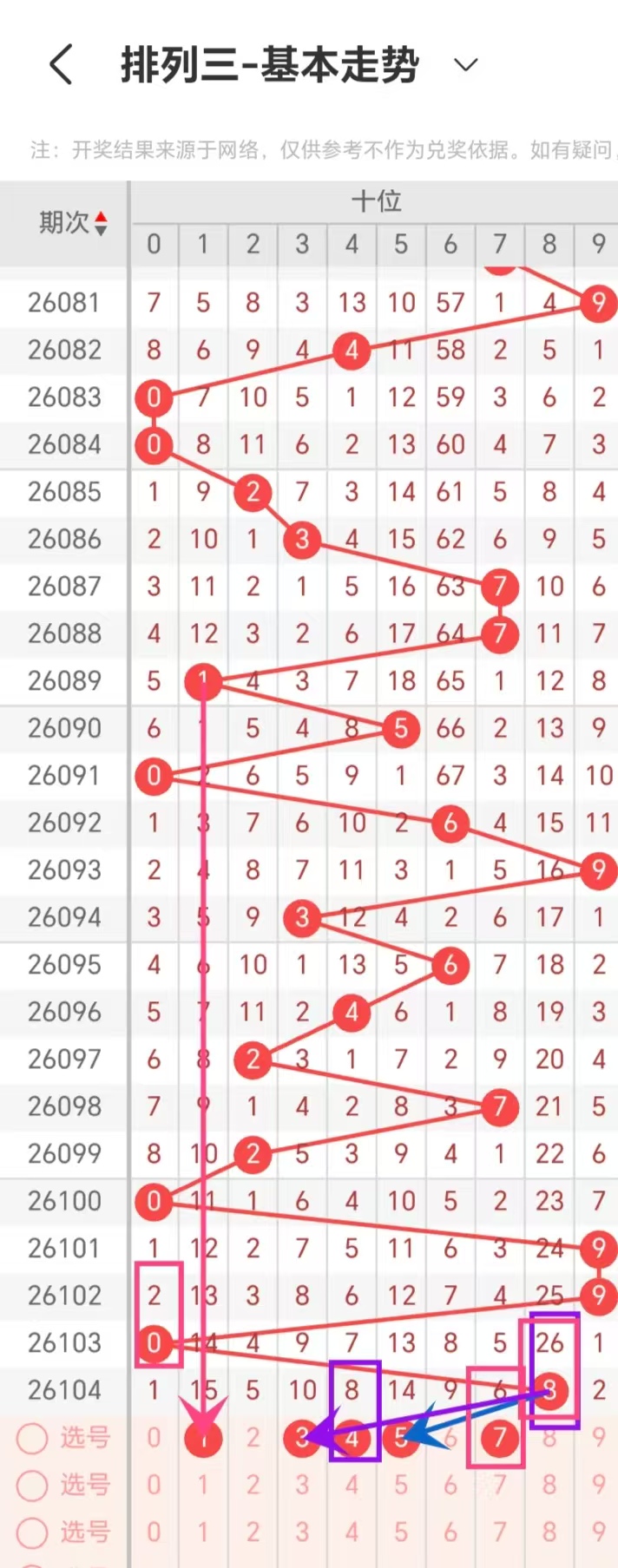The image size is (618, 1568).
Task: Expand the 排列三-基本走势 title dropdown
Action: [x=466, y=65]
